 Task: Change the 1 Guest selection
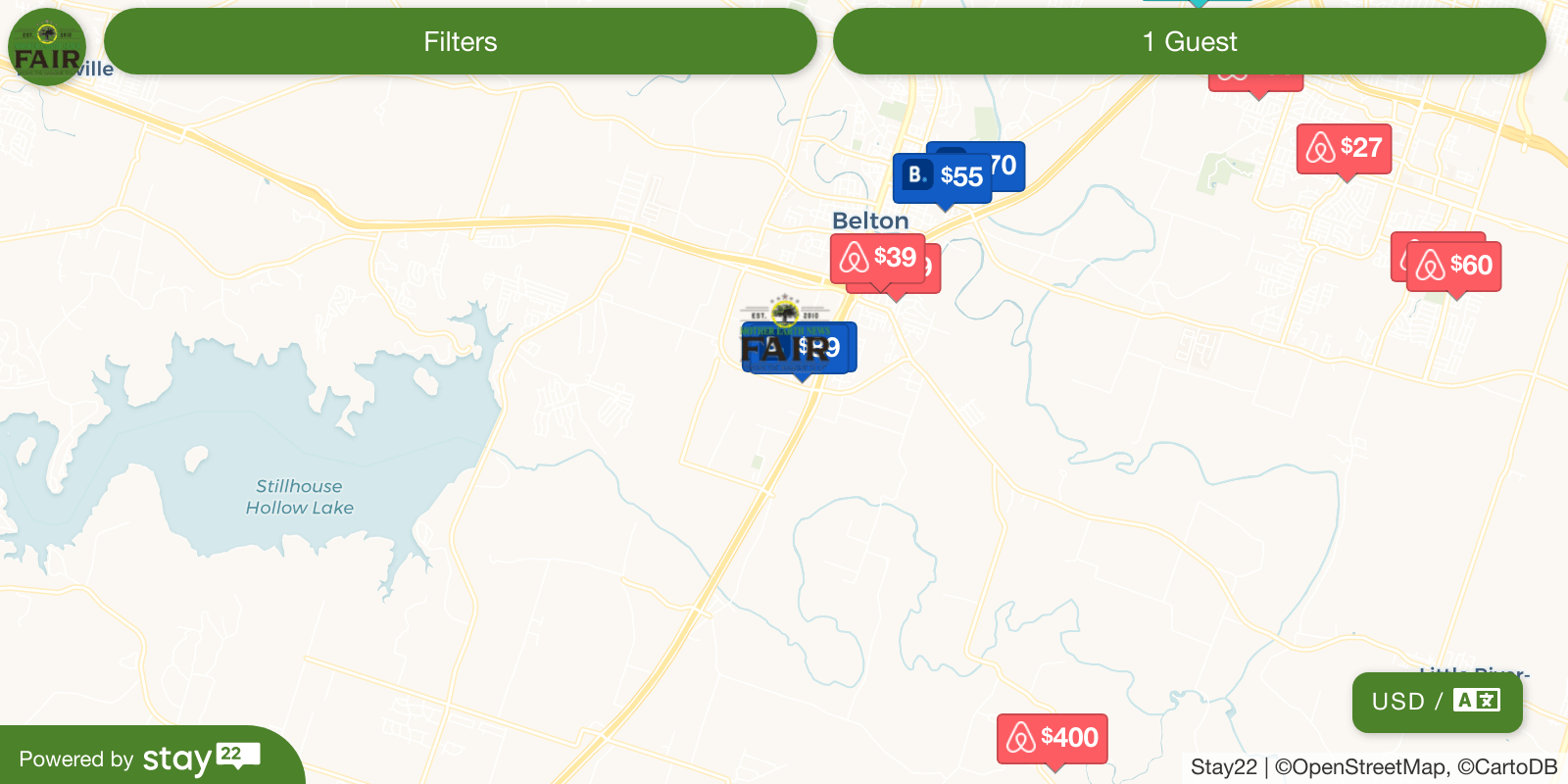pyautogui.click(x=1189, y=41)
